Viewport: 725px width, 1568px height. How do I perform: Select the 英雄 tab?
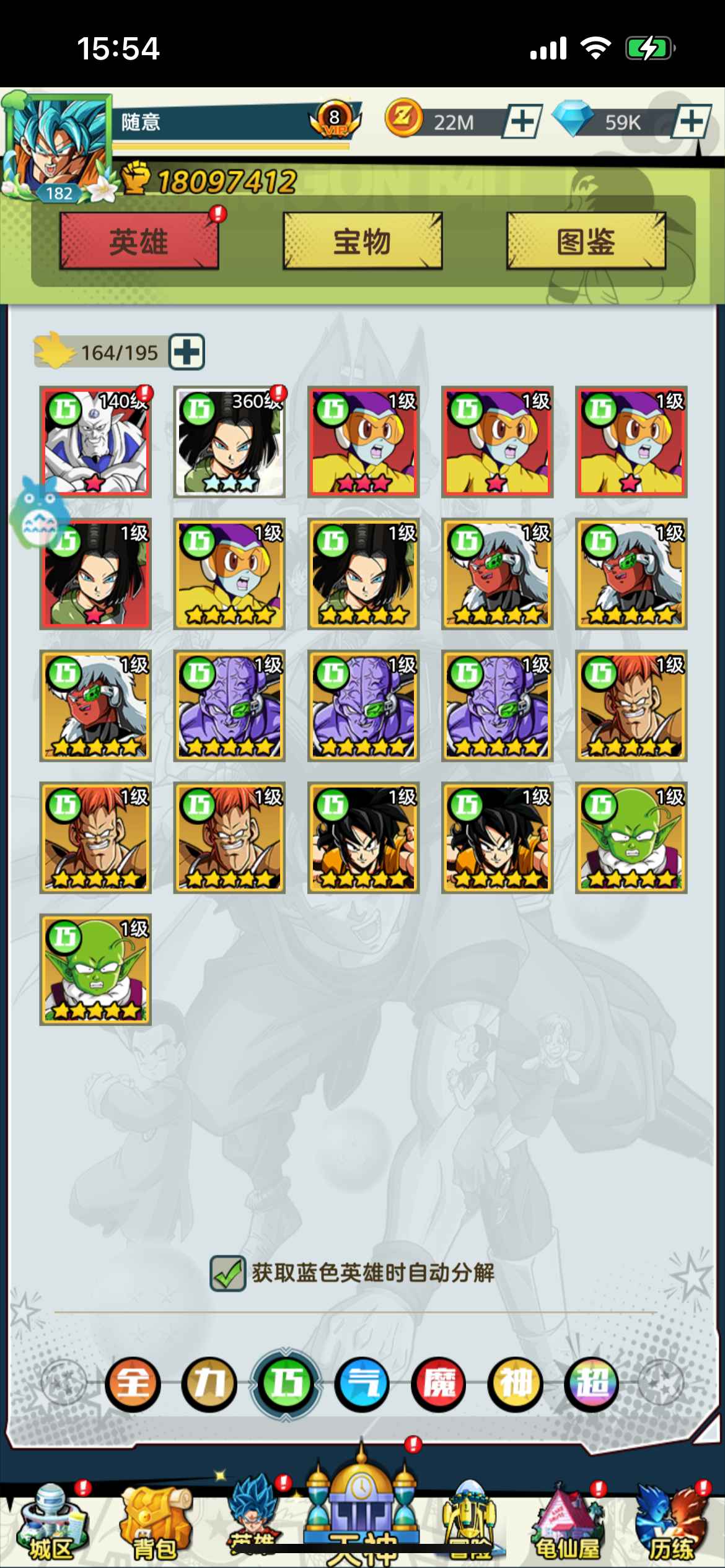tap(139, 241)
